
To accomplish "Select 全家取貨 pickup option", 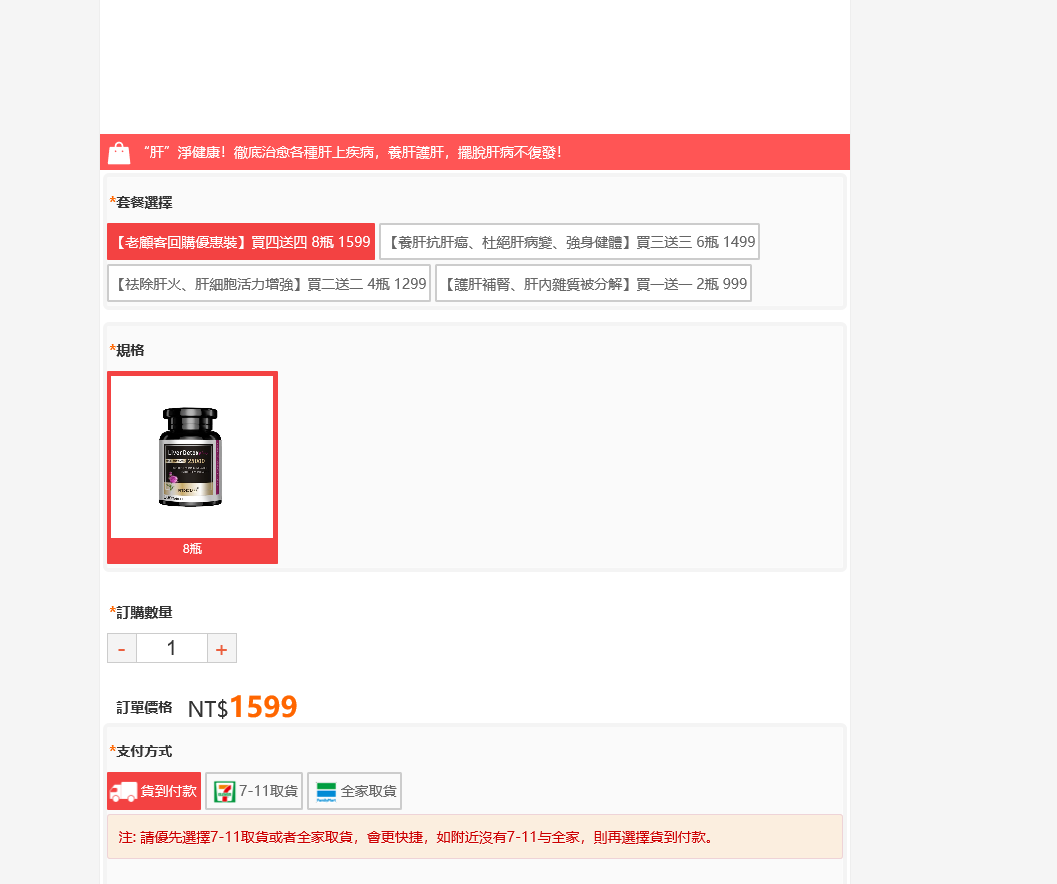I will tap(354, 791).
